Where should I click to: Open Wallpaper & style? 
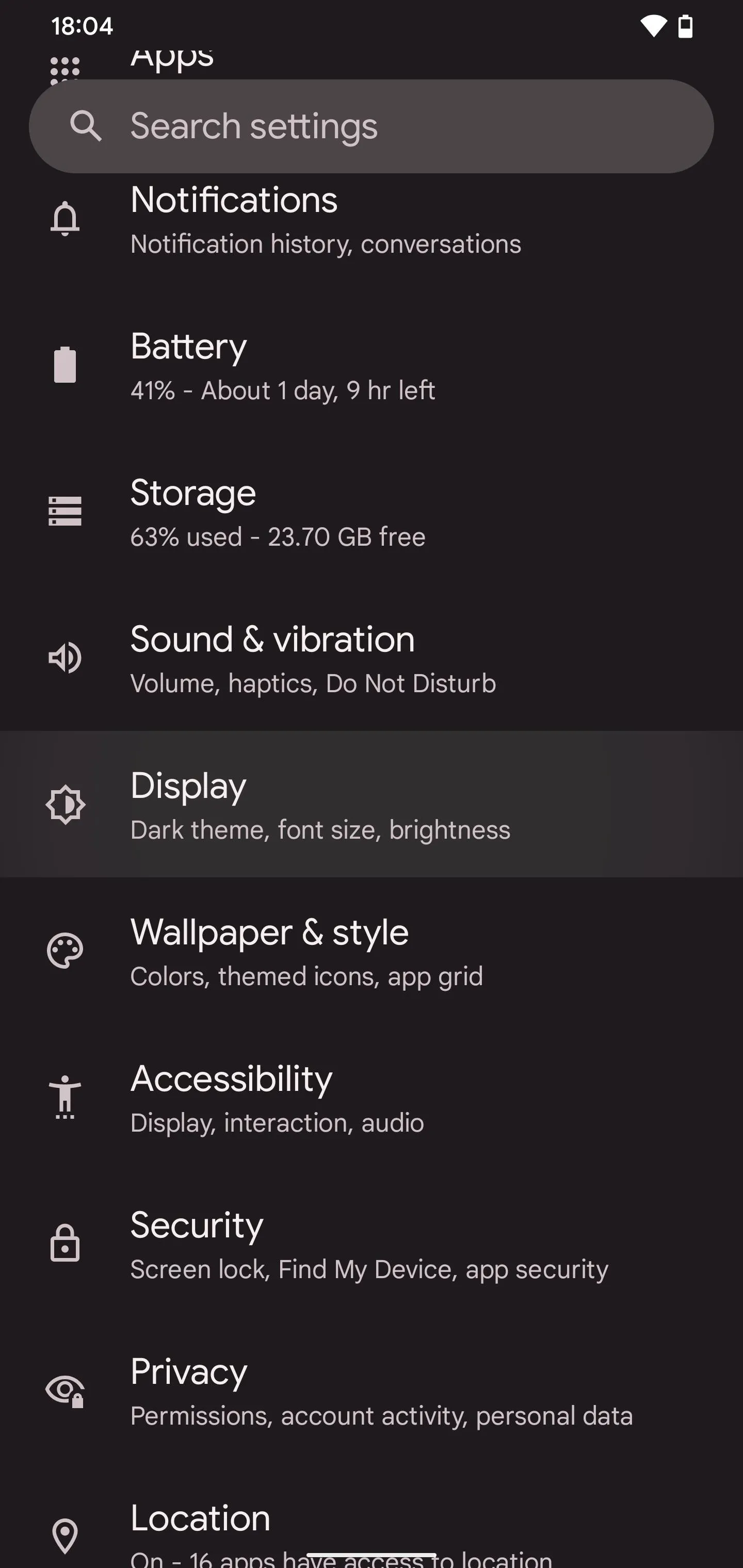tap(372, 951)
